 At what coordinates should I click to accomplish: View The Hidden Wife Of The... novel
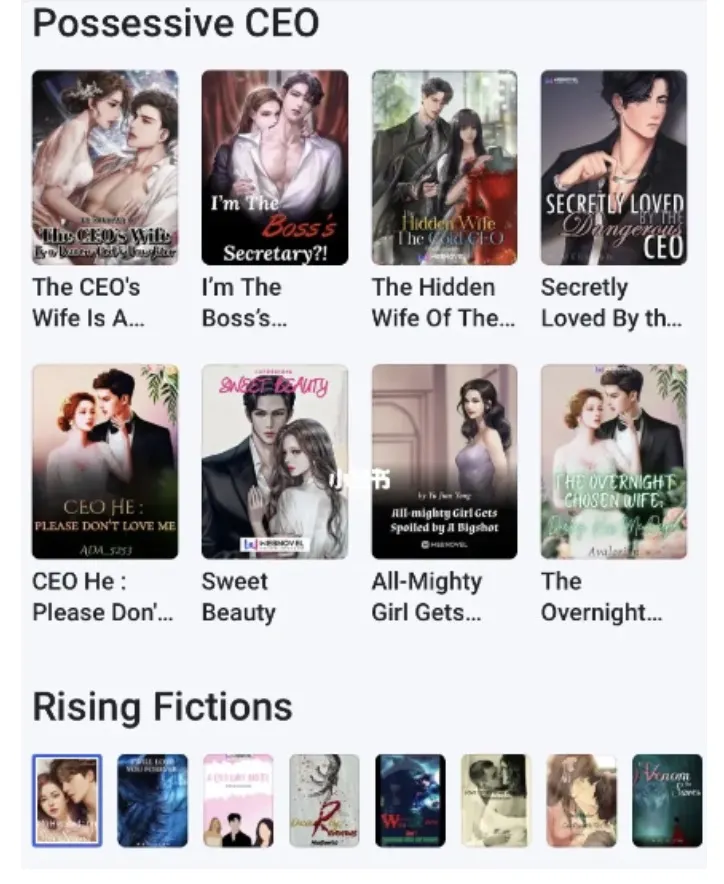[444, 167]
